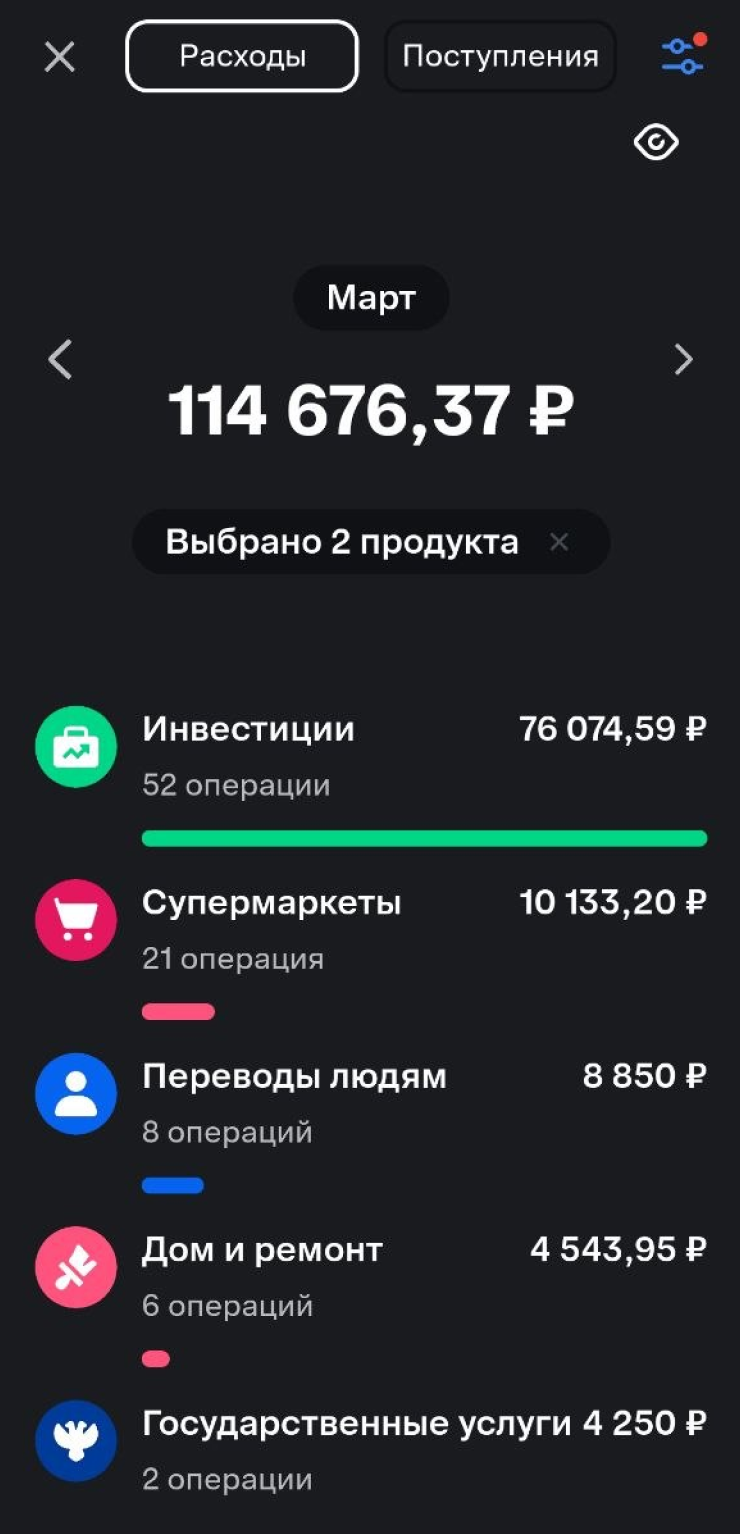Open the filter settings icon
740x1534 pixels.
(x=683, y=55)
